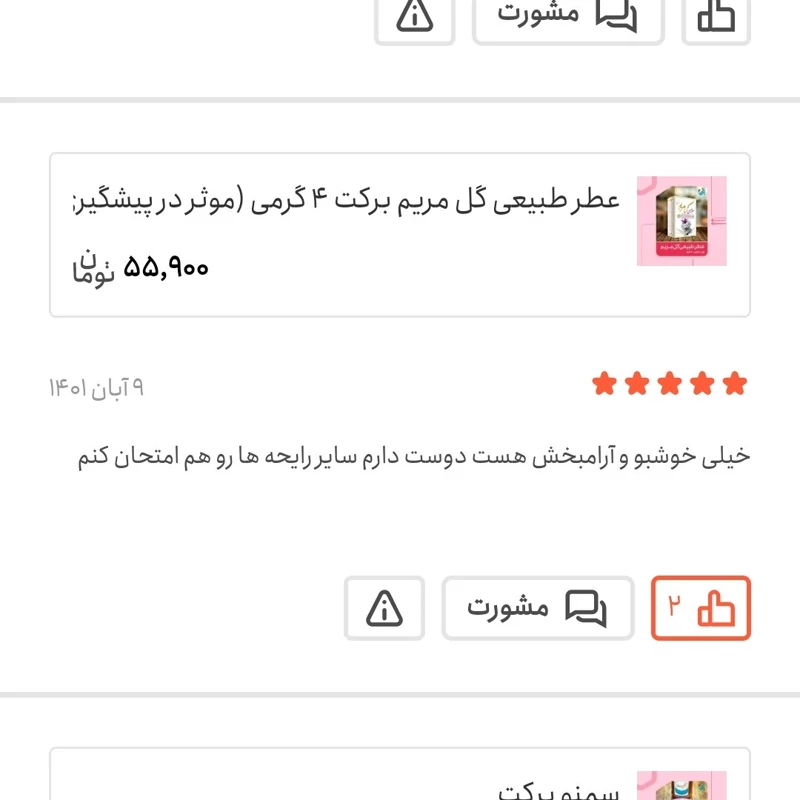The image size is (800, 800).
Task: Open the سمنو برکت product card
Action: coord(400,780)
